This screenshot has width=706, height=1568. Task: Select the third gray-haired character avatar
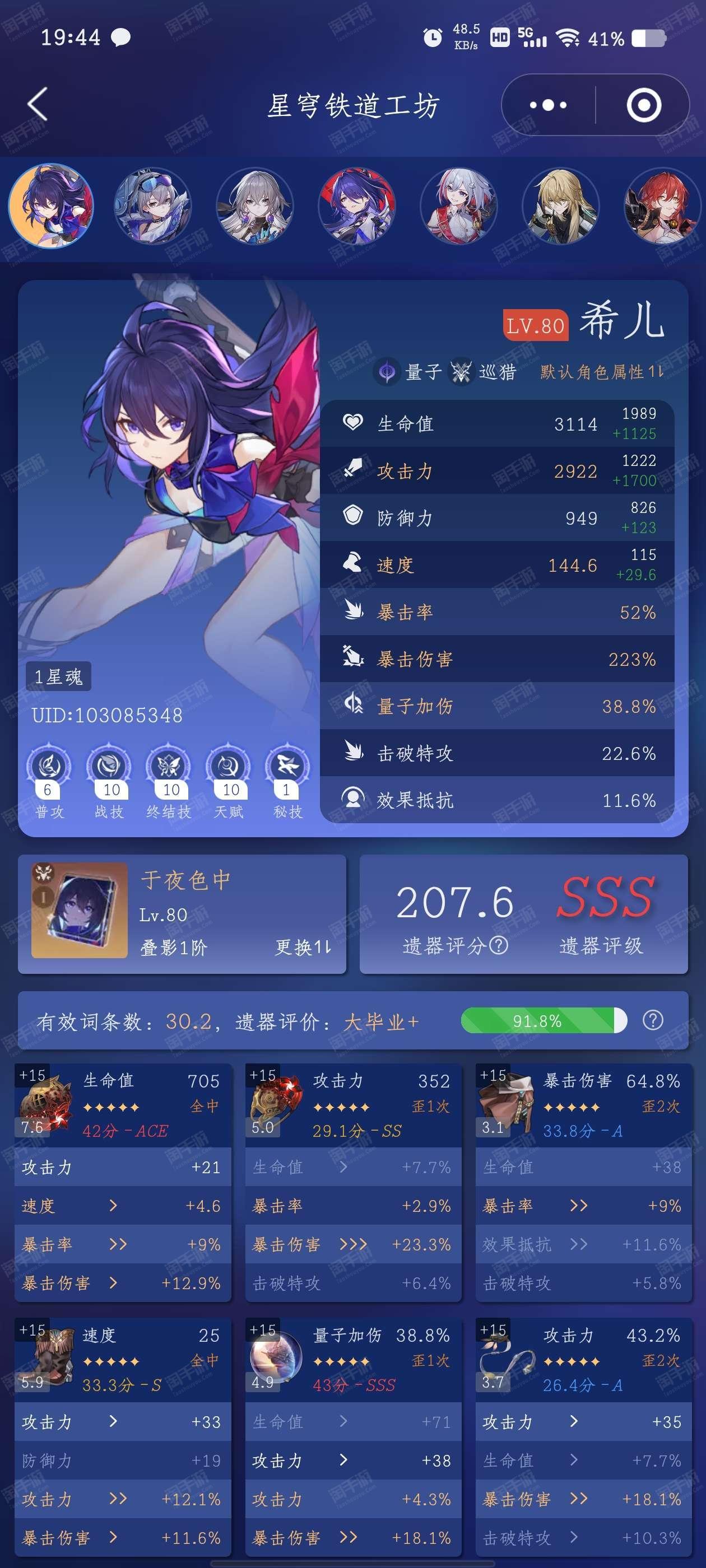coord(254,206)
